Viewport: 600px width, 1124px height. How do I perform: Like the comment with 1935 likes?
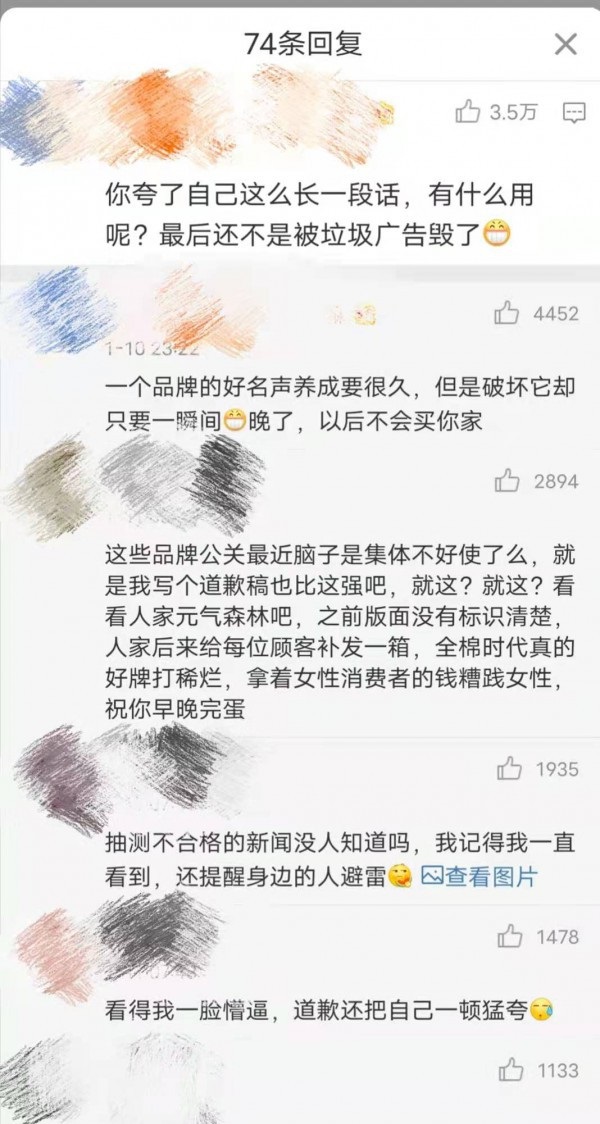pos(510,768)
